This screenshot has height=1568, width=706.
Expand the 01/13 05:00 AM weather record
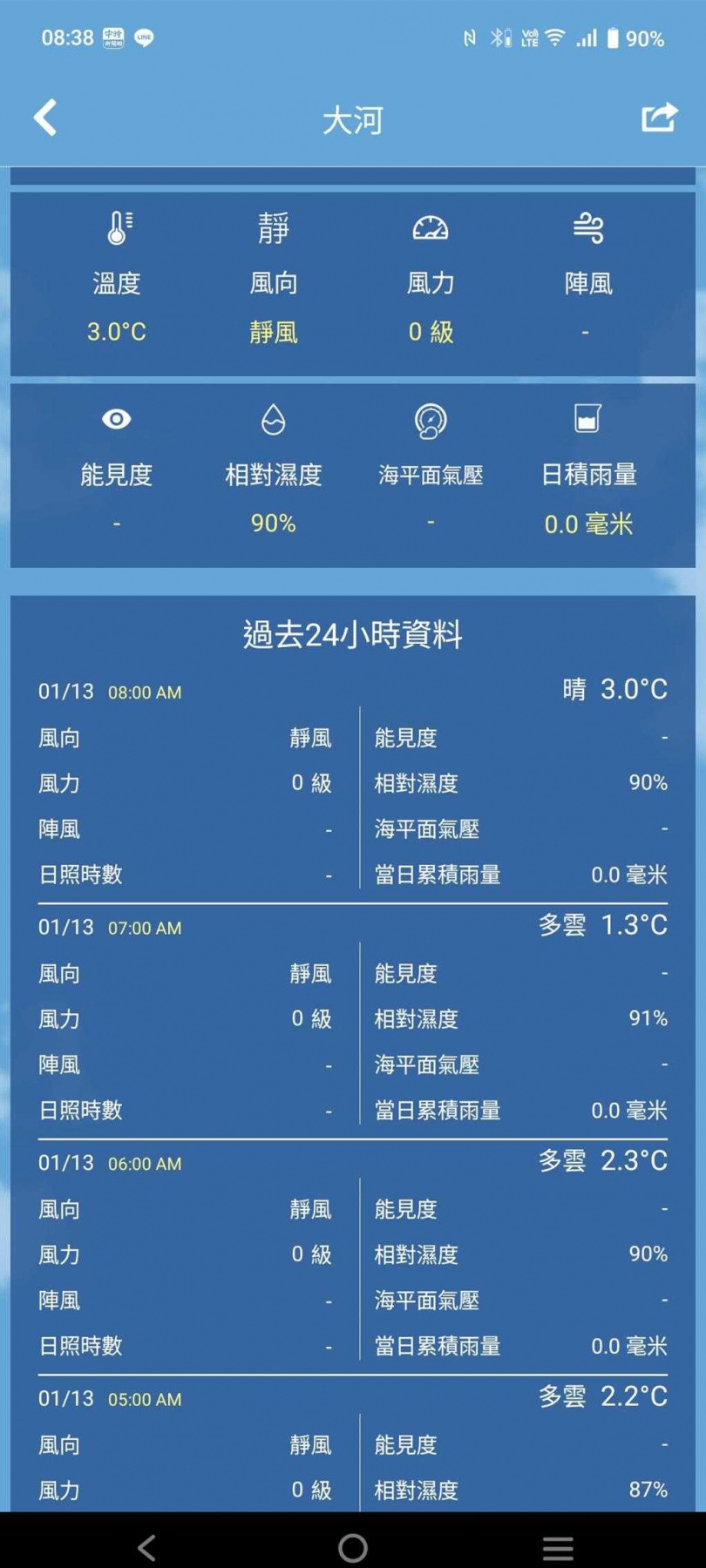coord(353,1398)
